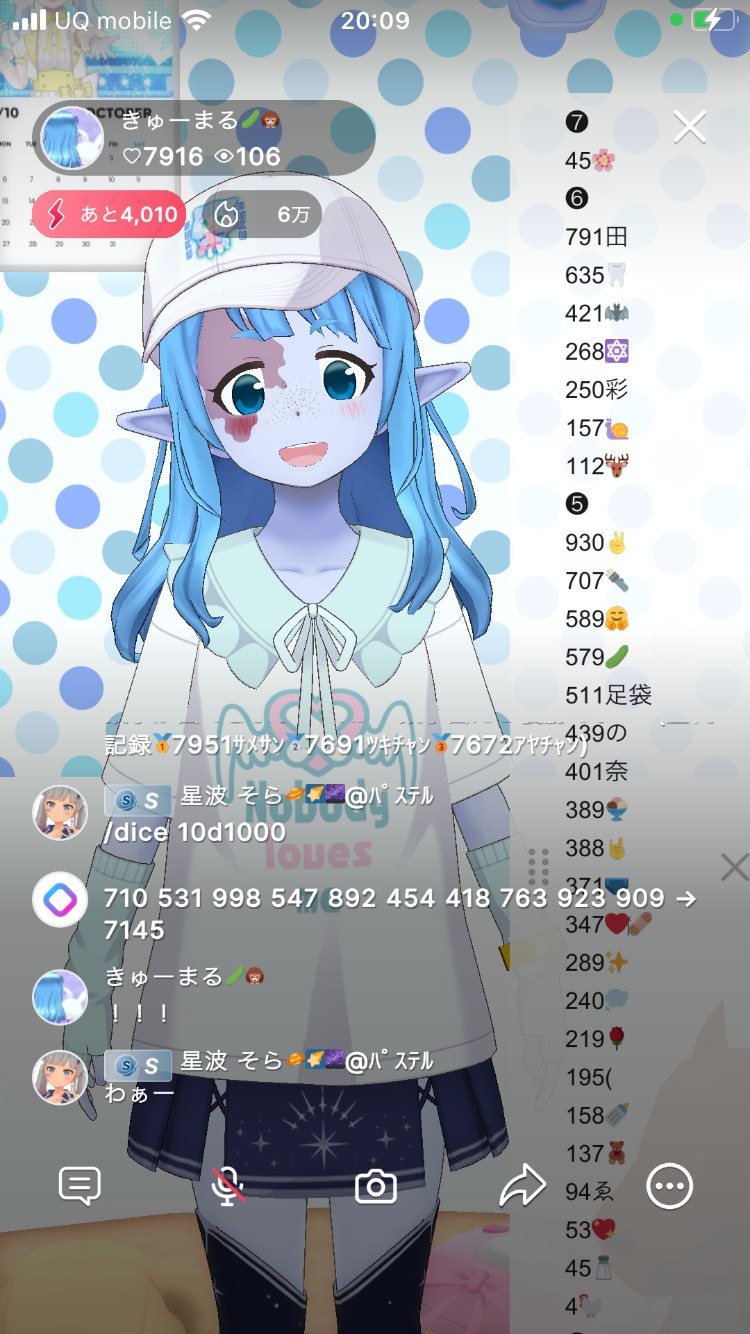Close the live stream with the top X

[690, 127]
